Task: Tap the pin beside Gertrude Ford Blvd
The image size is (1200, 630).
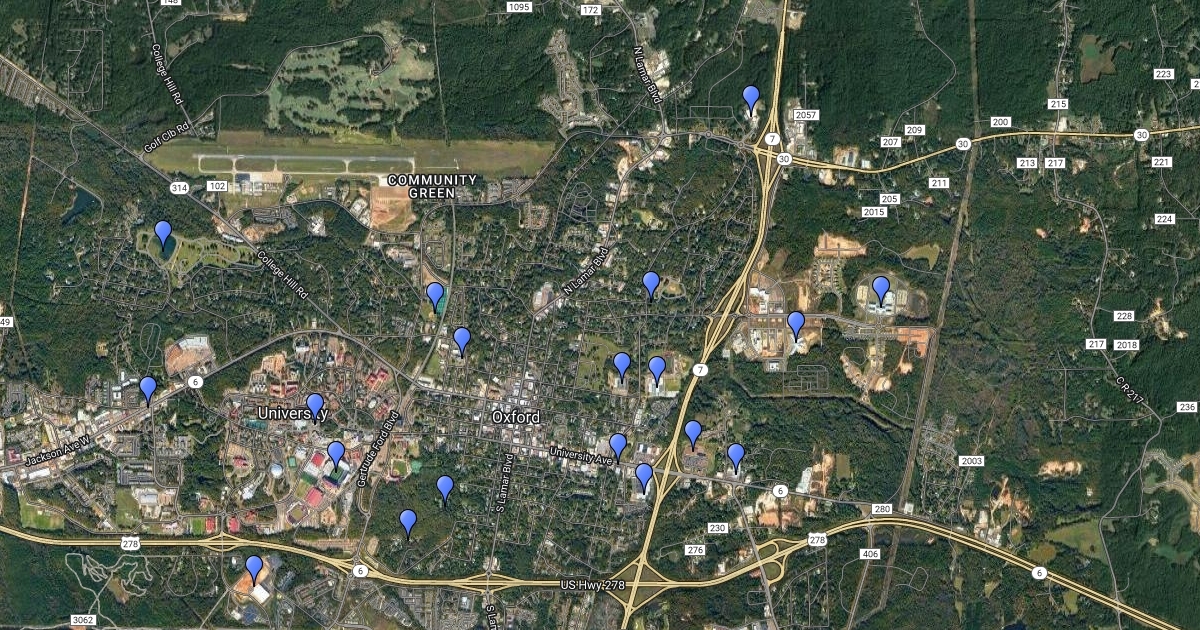Action: (x=336, y=454)
